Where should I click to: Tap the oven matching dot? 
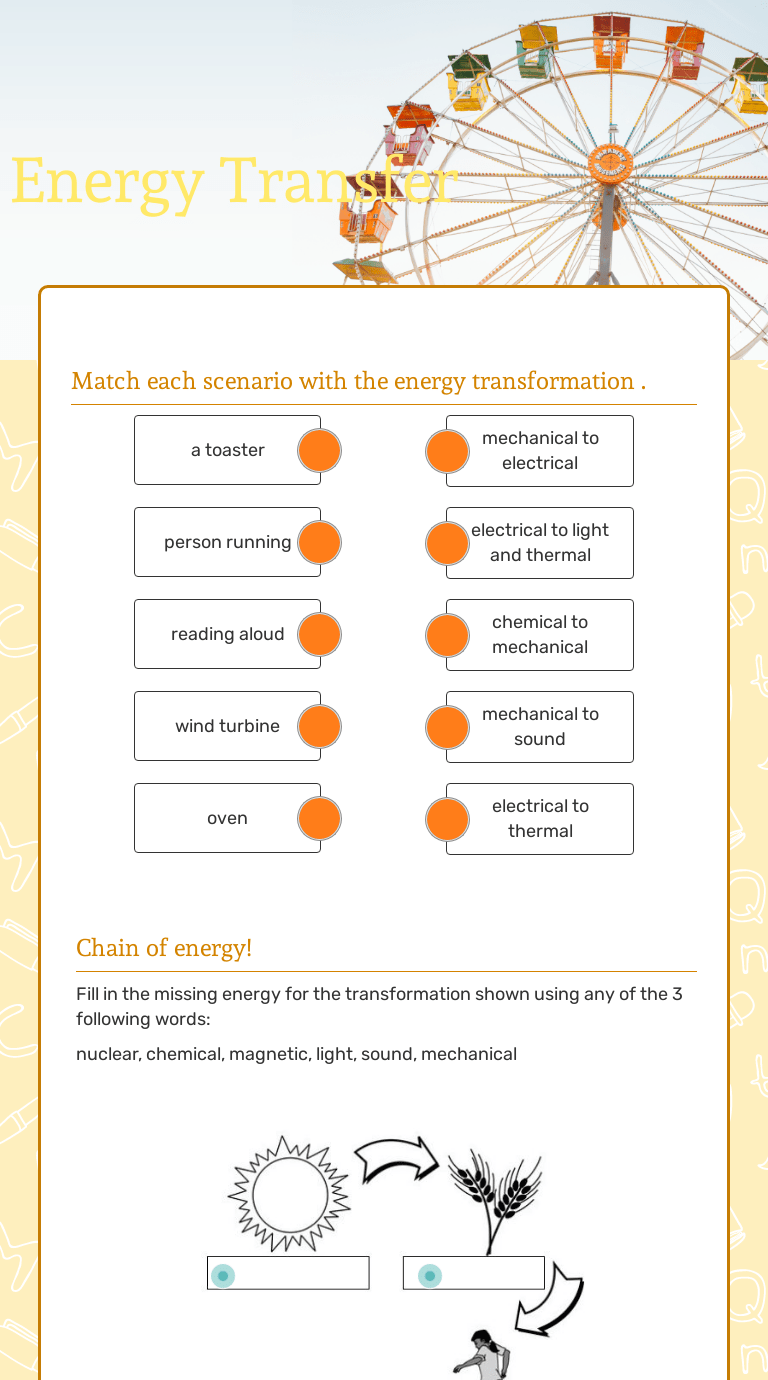tap(319, 819)
